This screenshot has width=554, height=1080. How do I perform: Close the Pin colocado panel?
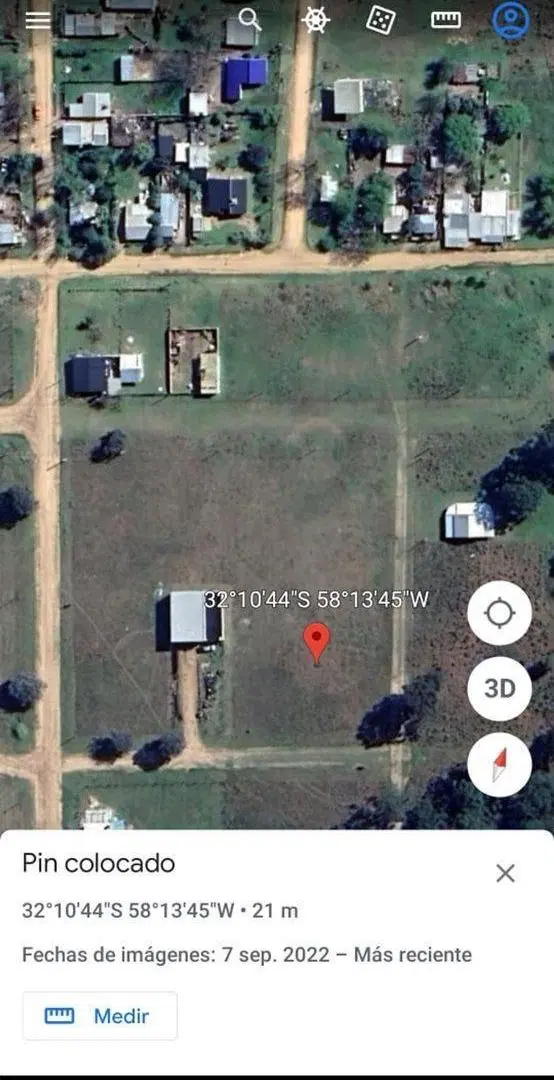pos(506,873)
